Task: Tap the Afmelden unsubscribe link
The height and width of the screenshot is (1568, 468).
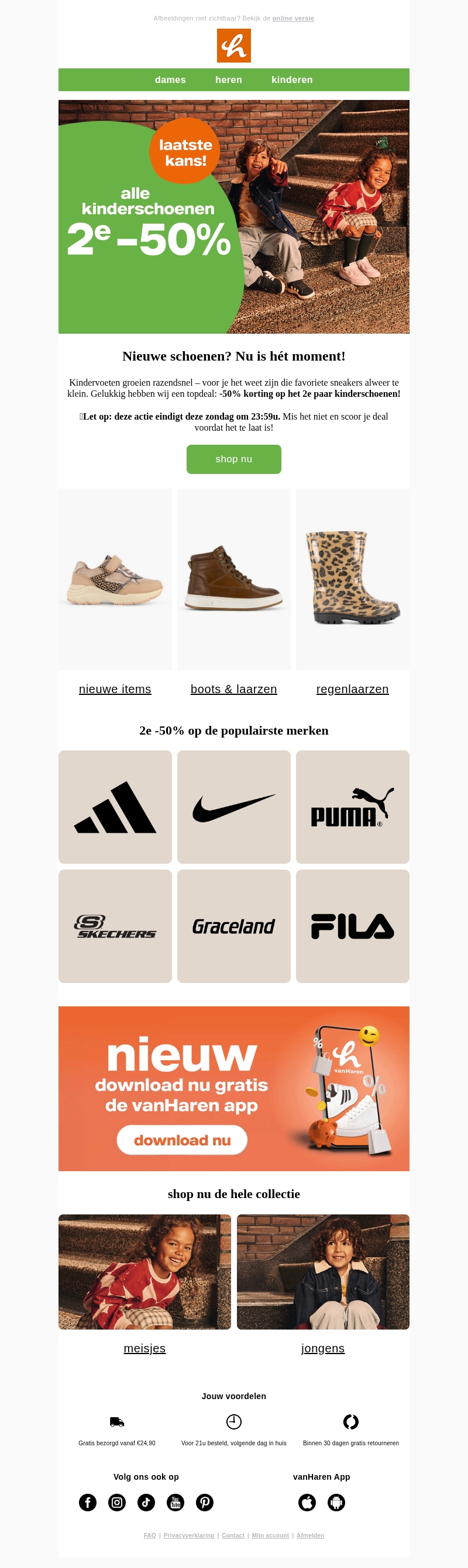Action: point(310,1536)
